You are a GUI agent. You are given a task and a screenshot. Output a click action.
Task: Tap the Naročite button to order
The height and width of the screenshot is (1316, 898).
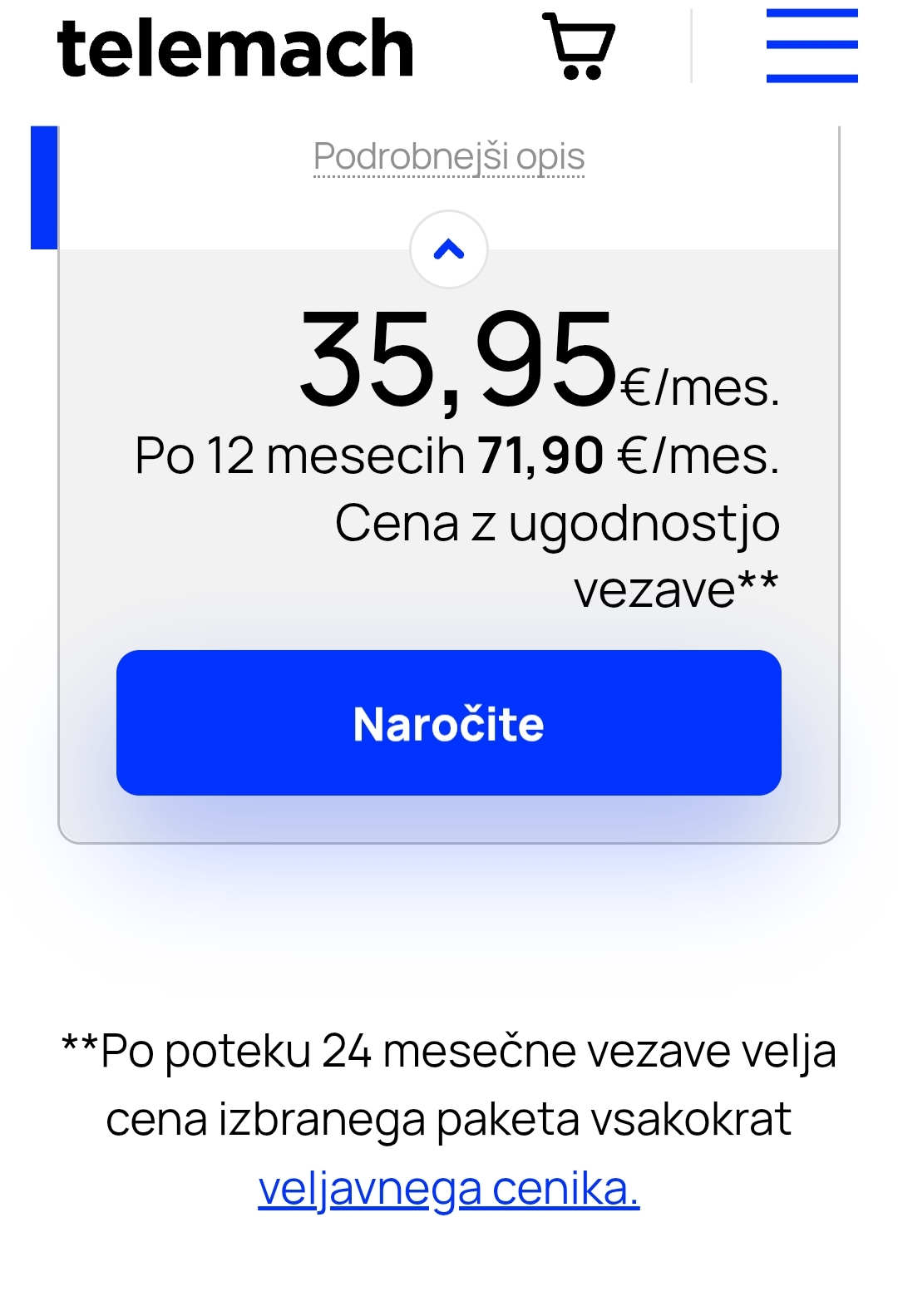point(449,722)
